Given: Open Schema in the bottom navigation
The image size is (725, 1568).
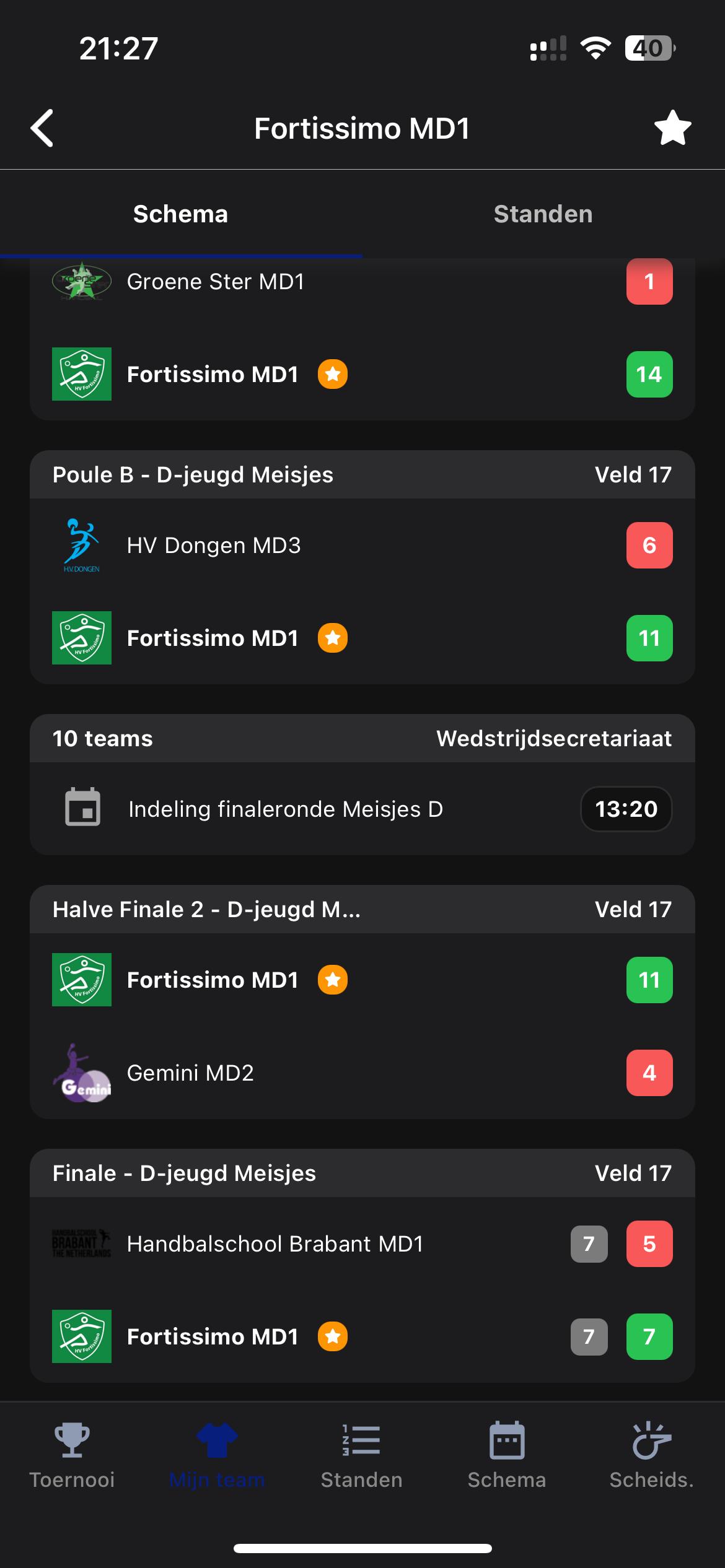Looking at the screenshot, I should [x=507, y=1455].
